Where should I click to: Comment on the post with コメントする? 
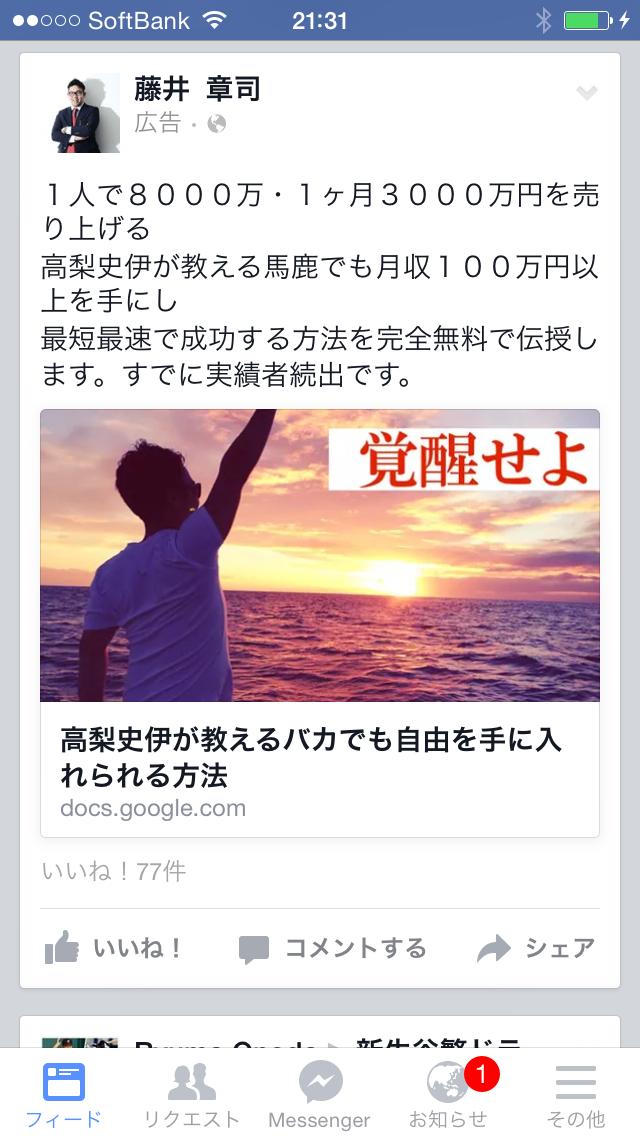coord(333,947)
